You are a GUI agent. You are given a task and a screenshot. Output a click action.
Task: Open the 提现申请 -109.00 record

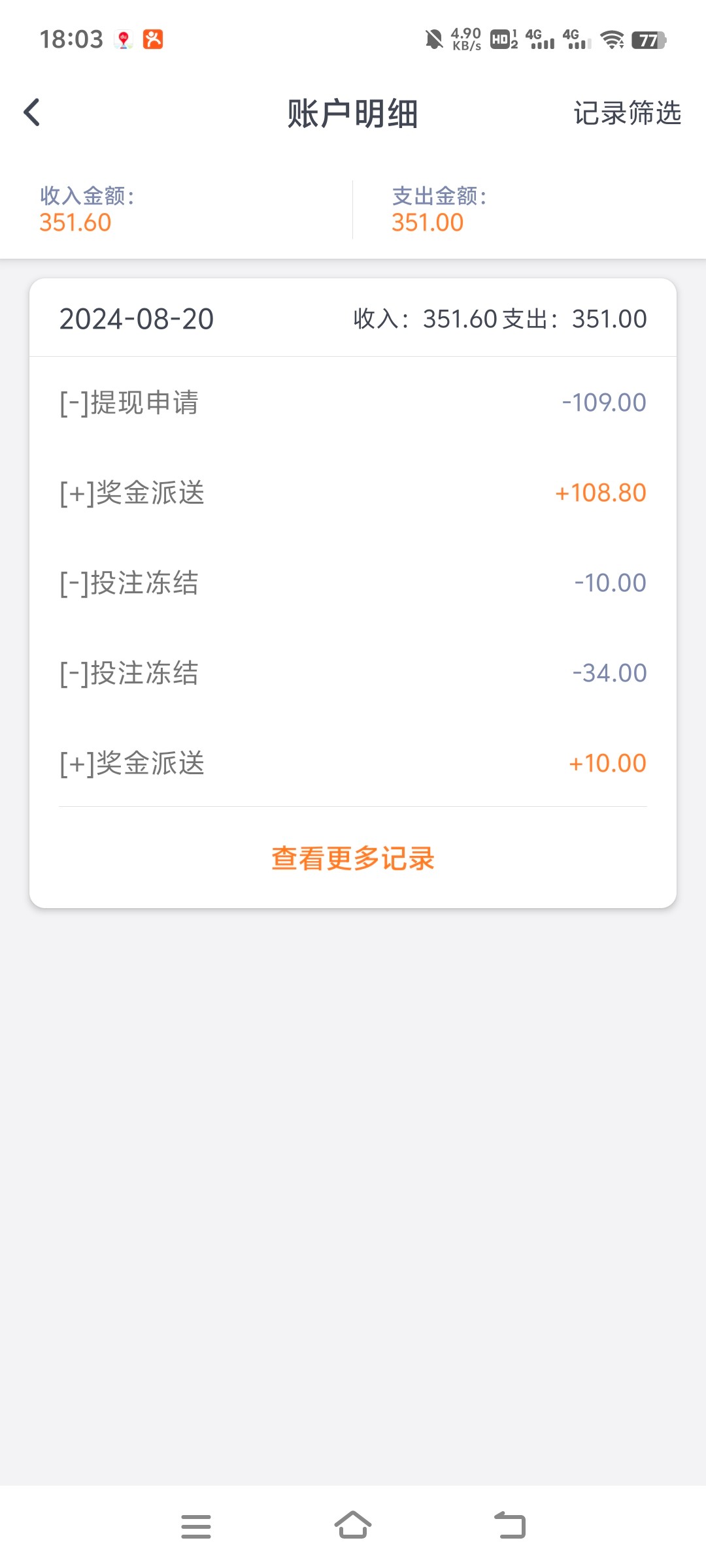pyautogui.click(x=353, y=402)
